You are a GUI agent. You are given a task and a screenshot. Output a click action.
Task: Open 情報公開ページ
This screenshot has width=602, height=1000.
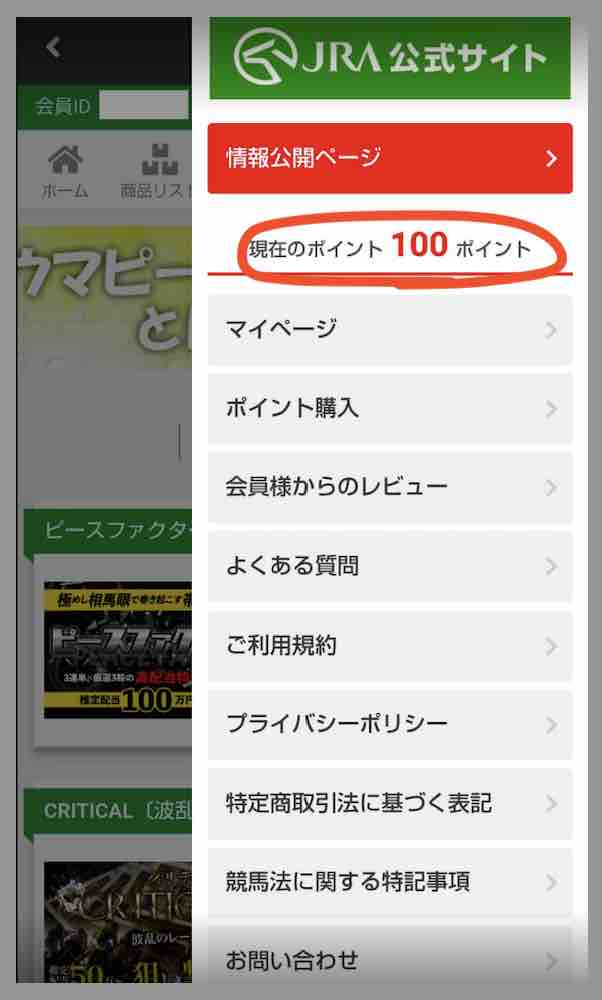tap(390, 158)
